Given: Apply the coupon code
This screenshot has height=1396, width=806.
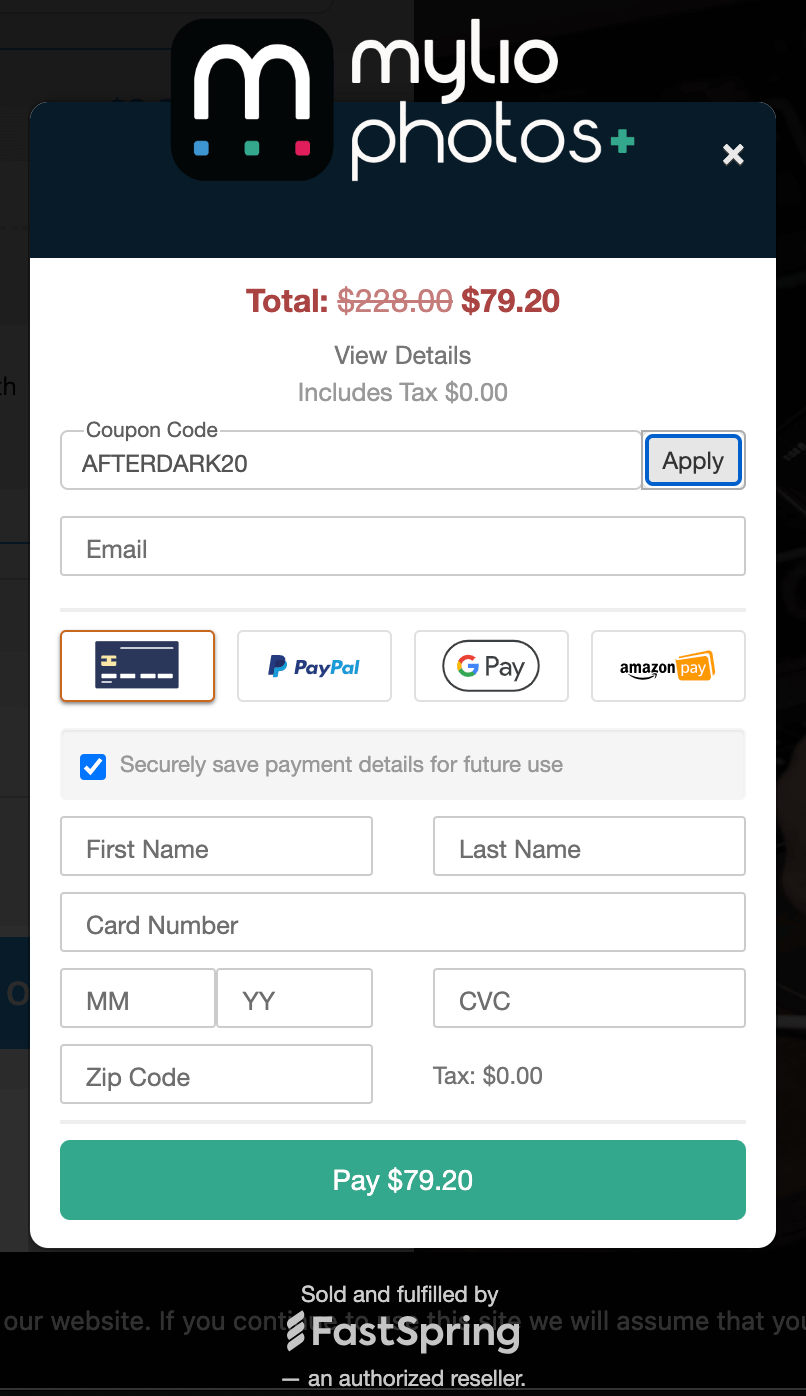Looking at the screenshot, I should [x=693, y=461].
